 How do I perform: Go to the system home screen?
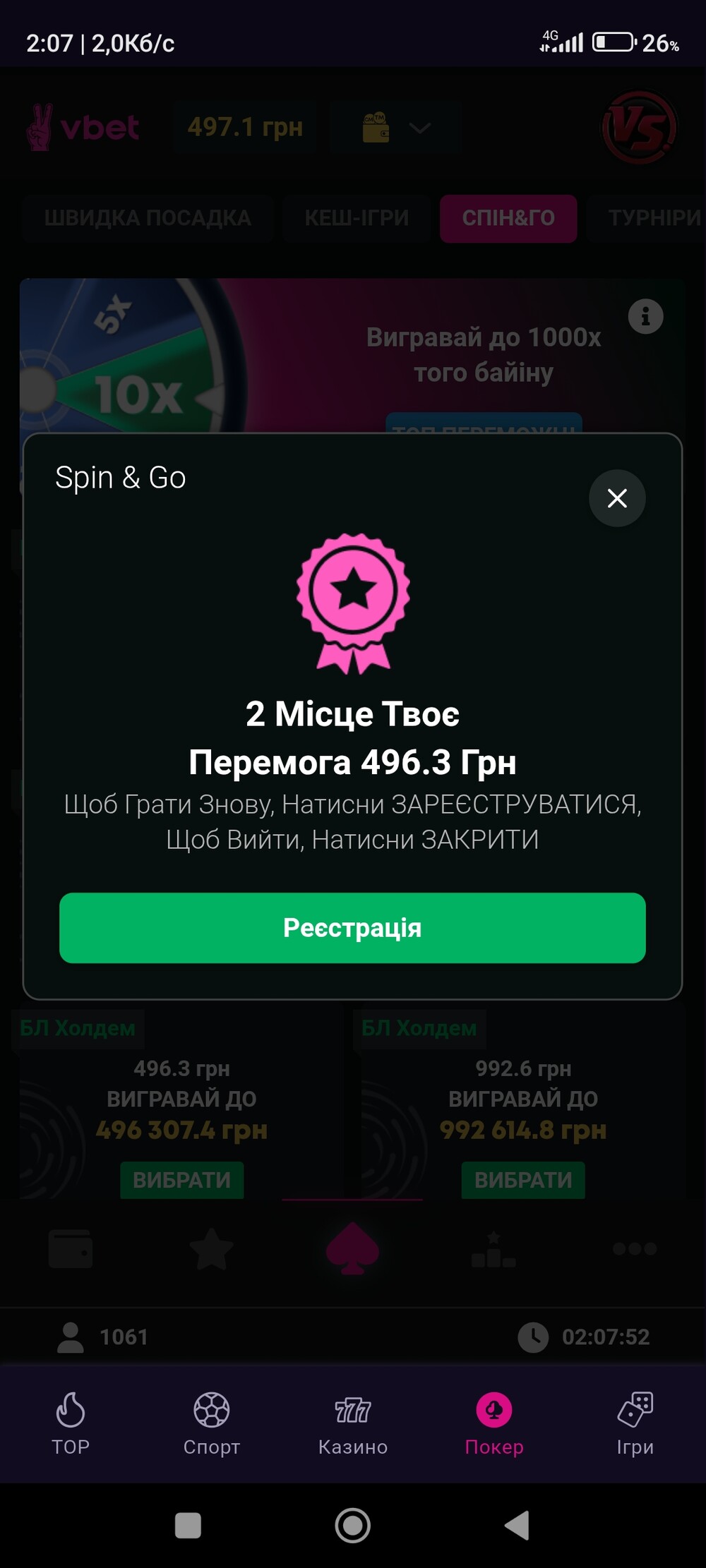coord(353,1525)
